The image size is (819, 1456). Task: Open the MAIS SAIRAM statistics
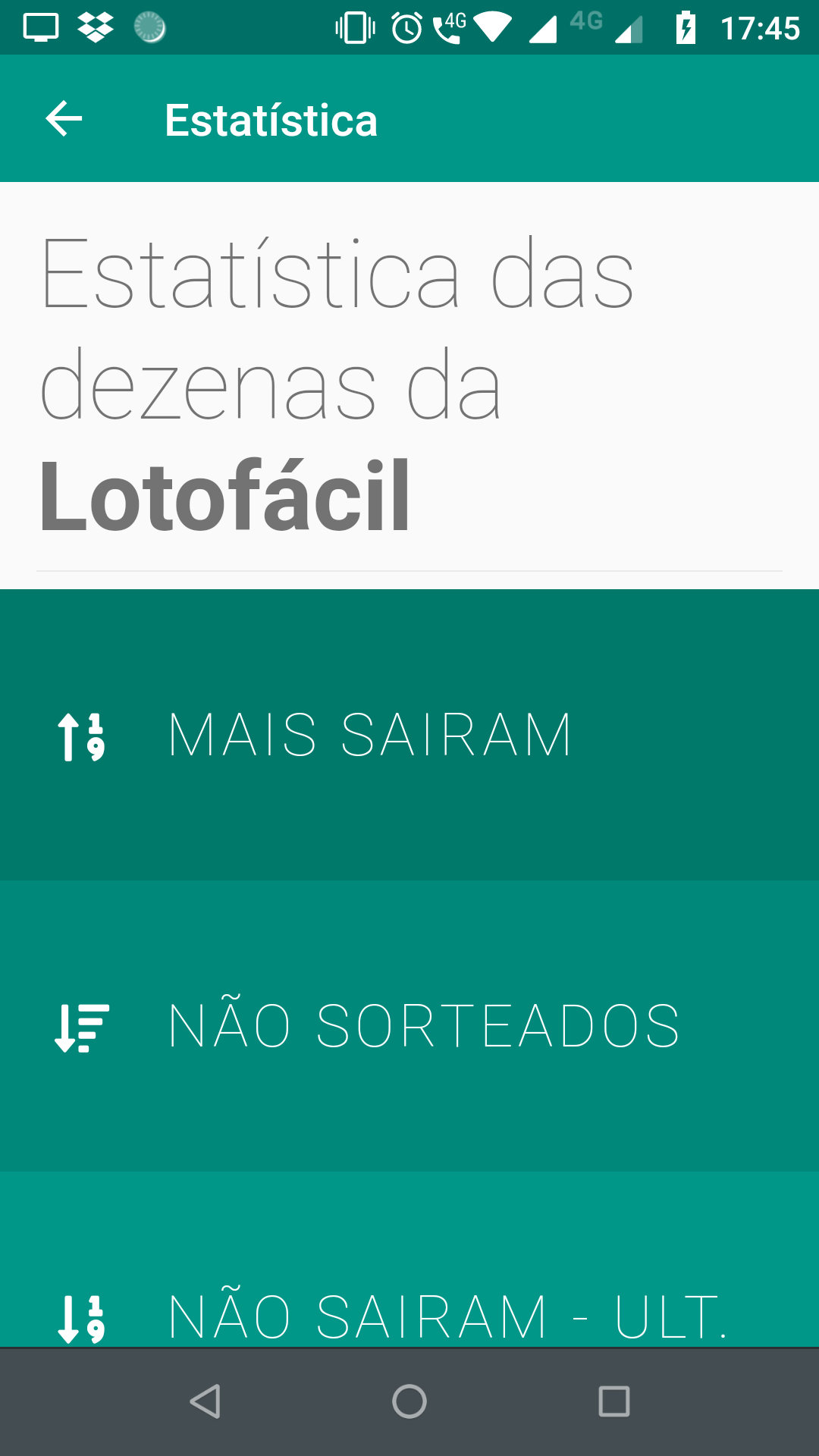coord(409,735)
